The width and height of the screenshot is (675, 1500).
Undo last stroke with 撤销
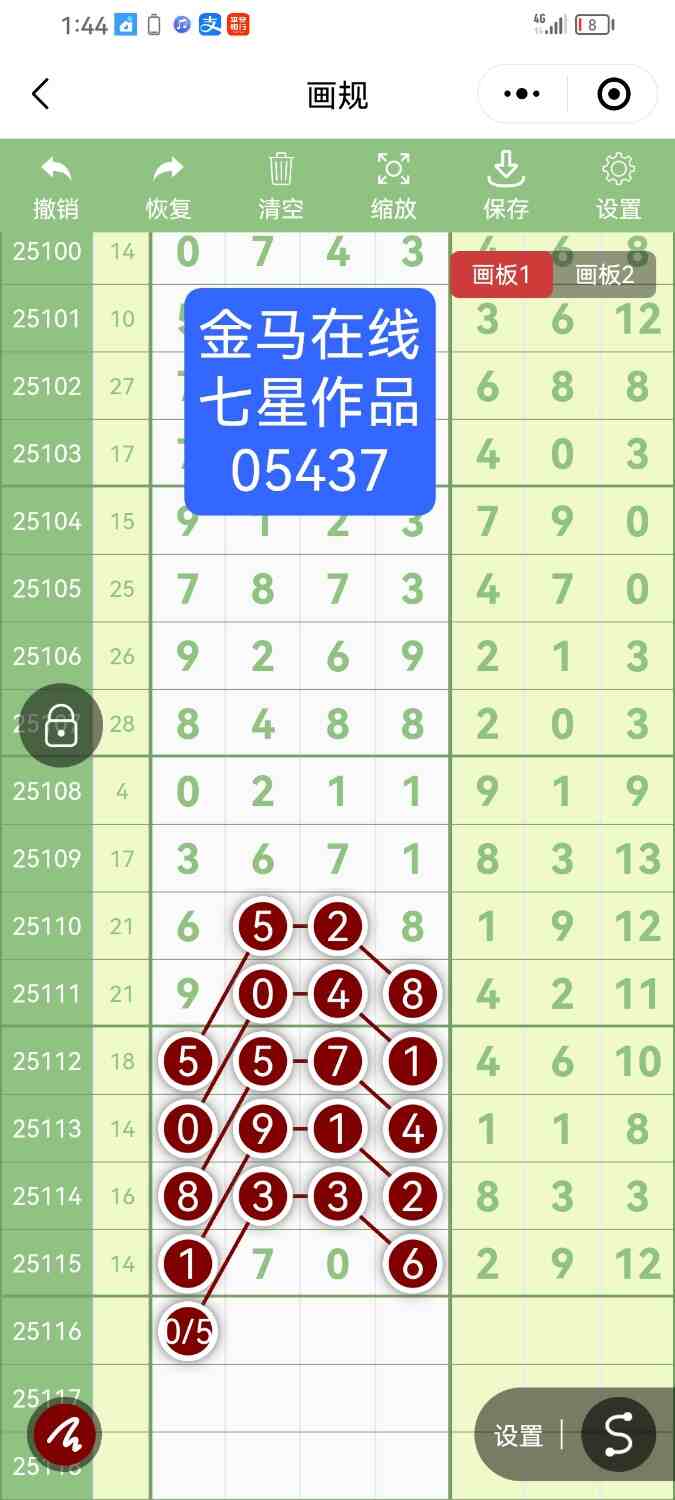(x=56, y=186)
